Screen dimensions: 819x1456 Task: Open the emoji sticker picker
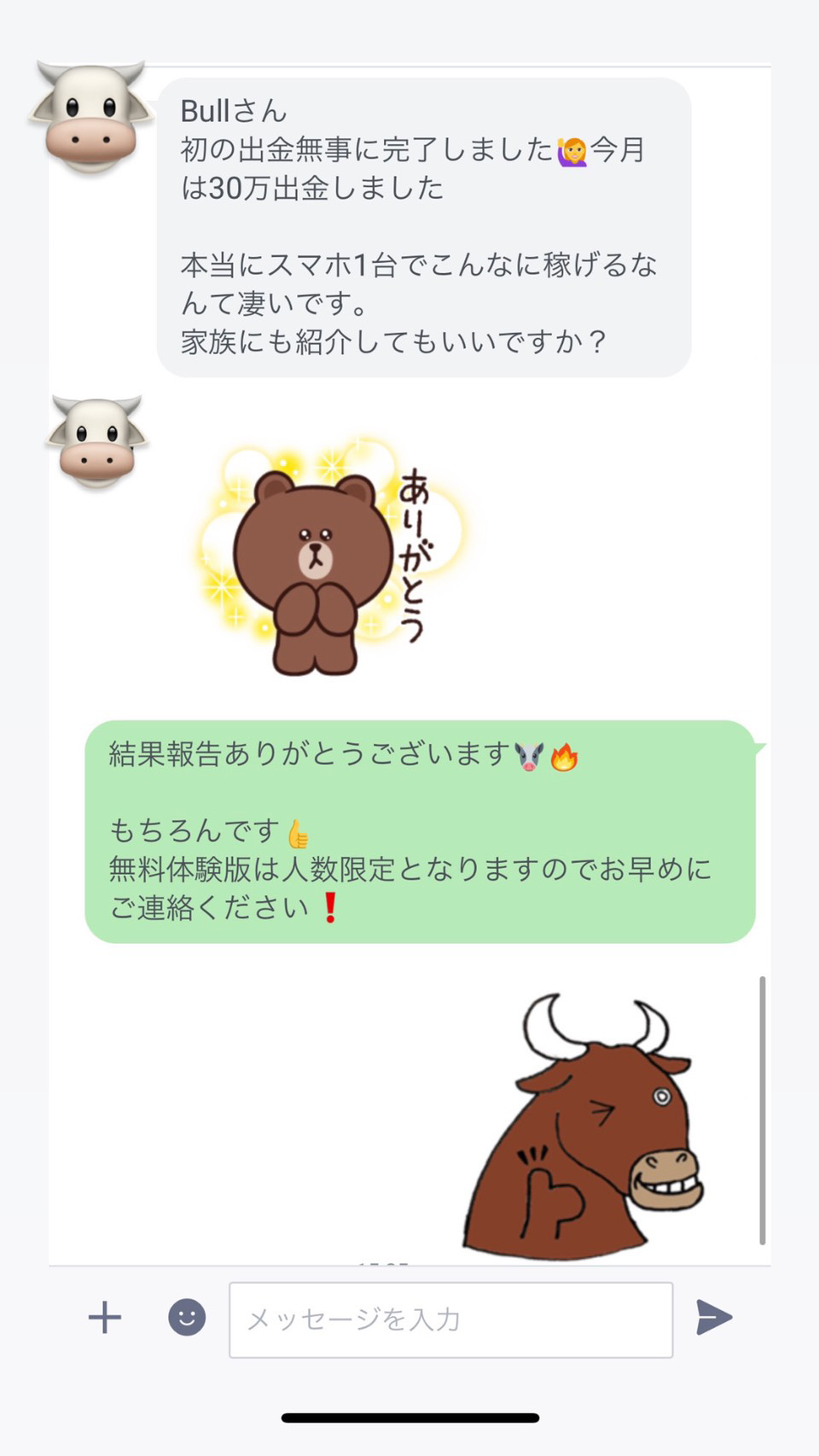187,1318
